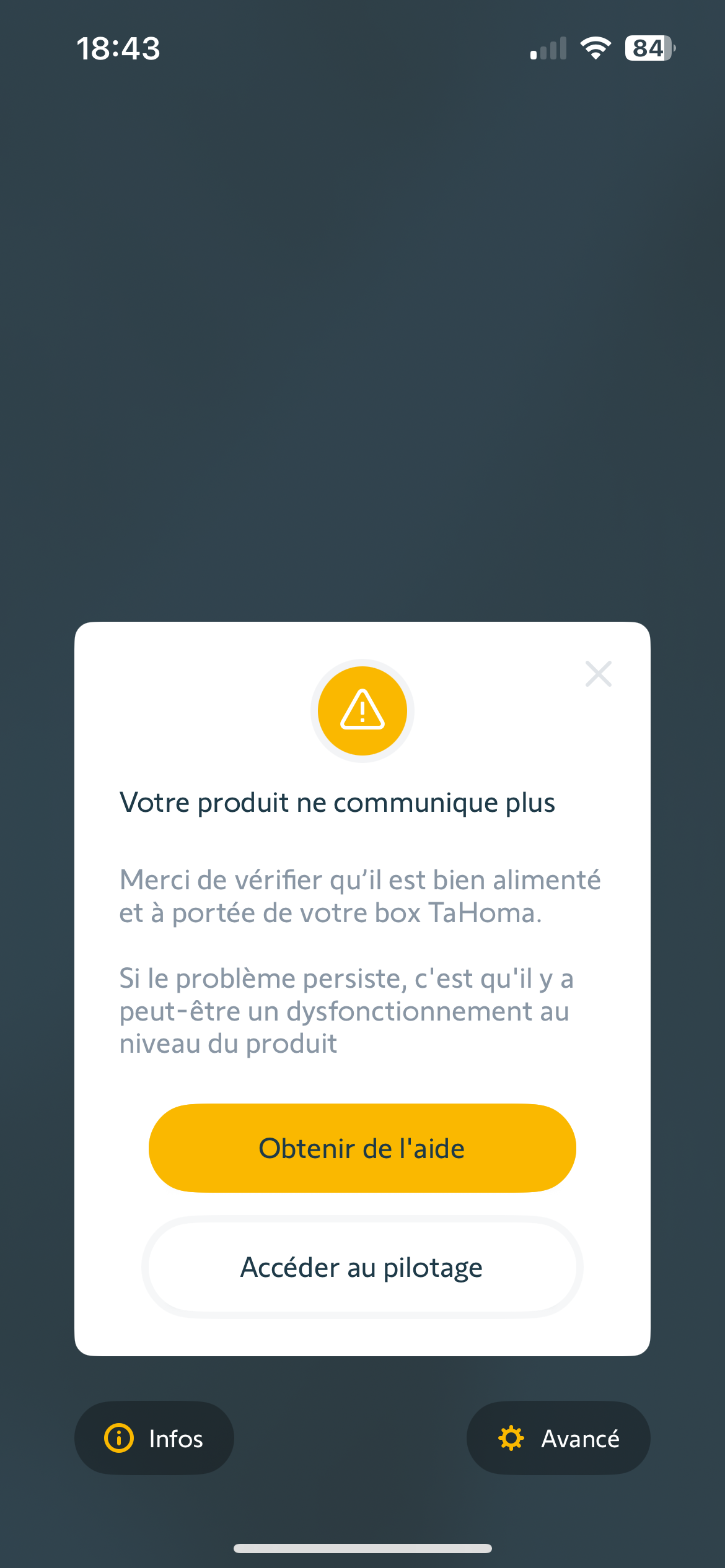Select Accéder au pilotage

[x=362, y=1267]
